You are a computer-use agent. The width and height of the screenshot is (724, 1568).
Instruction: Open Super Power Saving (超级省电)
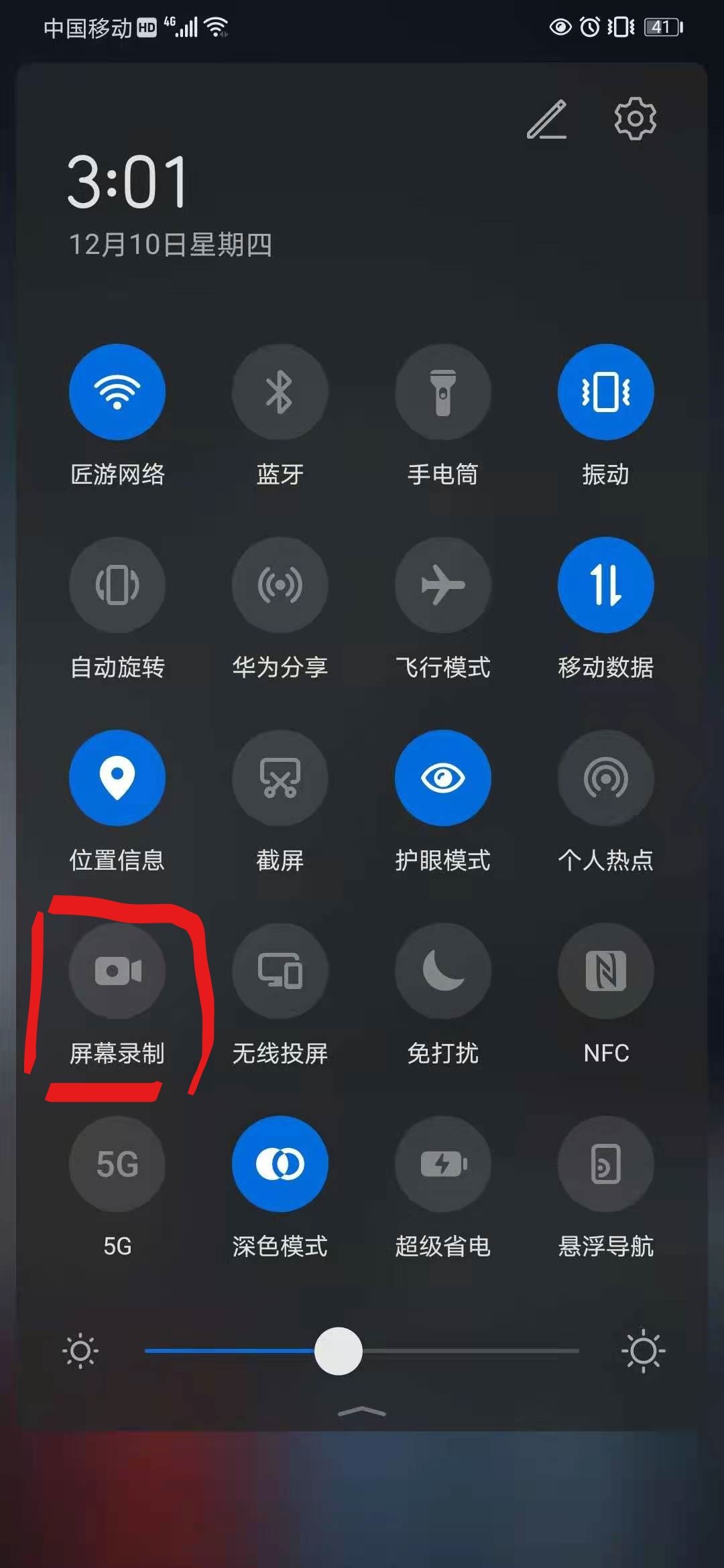click(x=442, y=1165)
